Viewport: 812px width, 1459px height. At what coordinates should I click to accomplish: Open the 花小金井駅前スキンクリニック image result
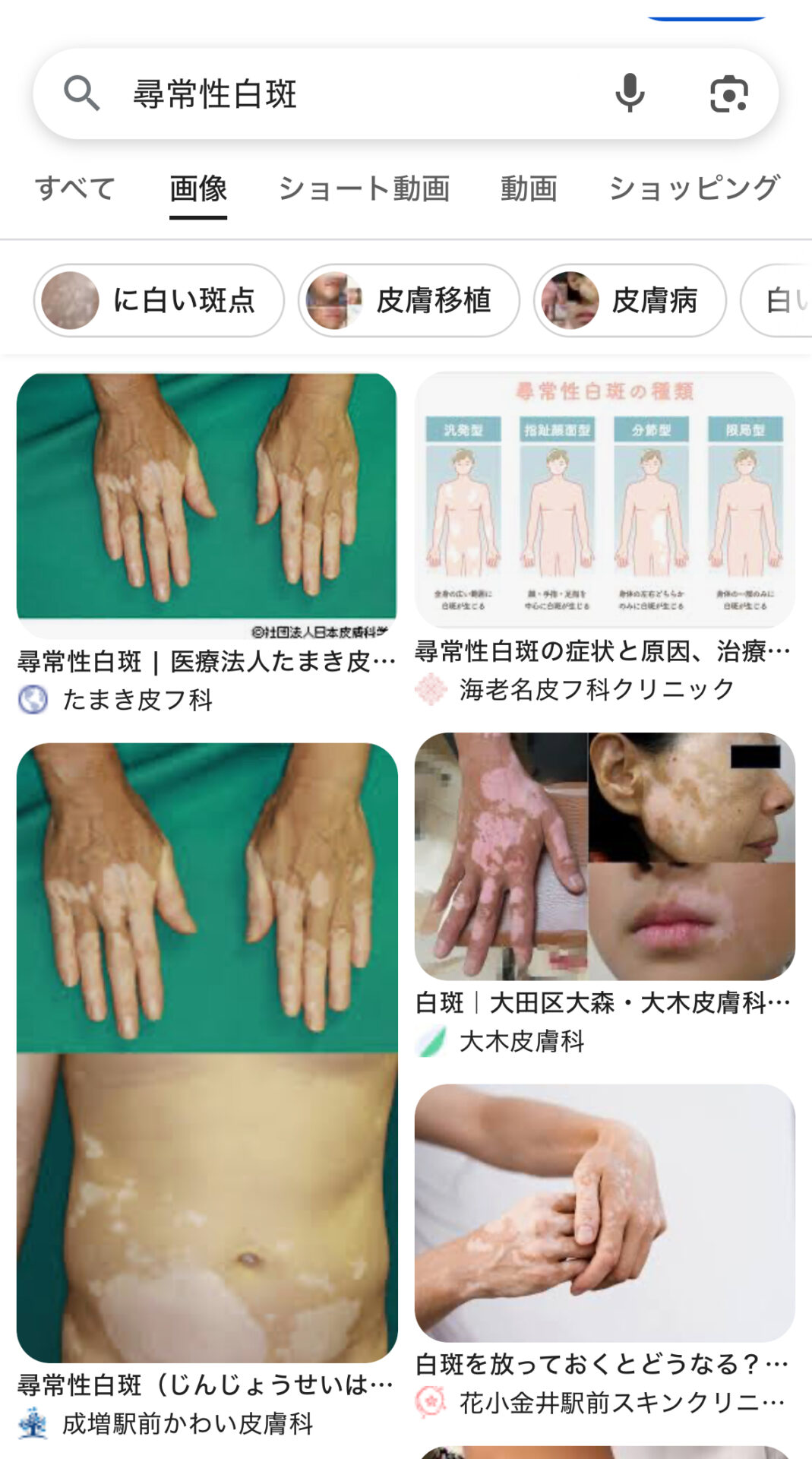click(605, 1213)
